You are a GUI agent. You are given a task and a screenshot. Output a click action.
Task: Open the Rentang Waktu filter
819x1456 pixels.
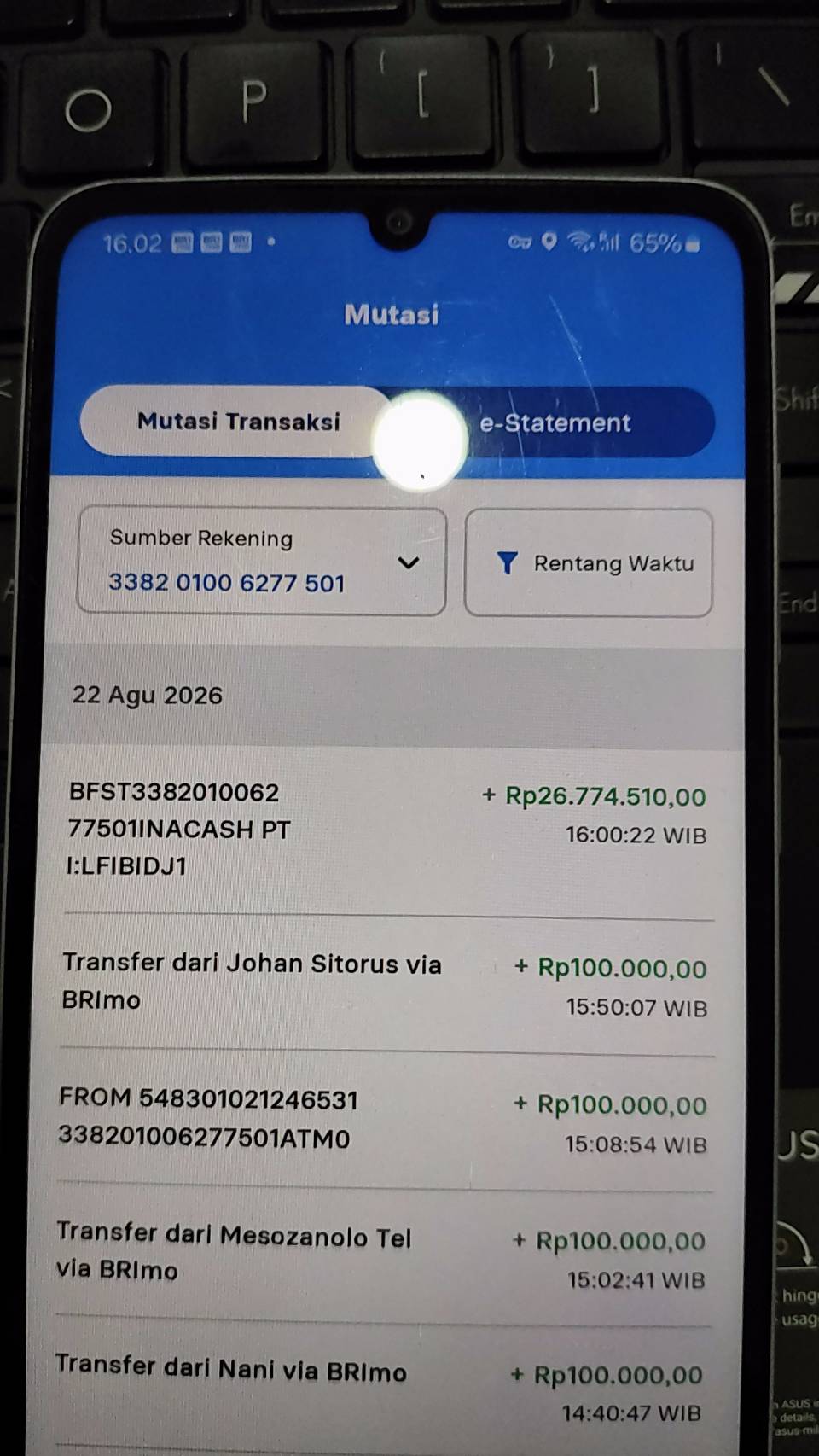point(589,562)
